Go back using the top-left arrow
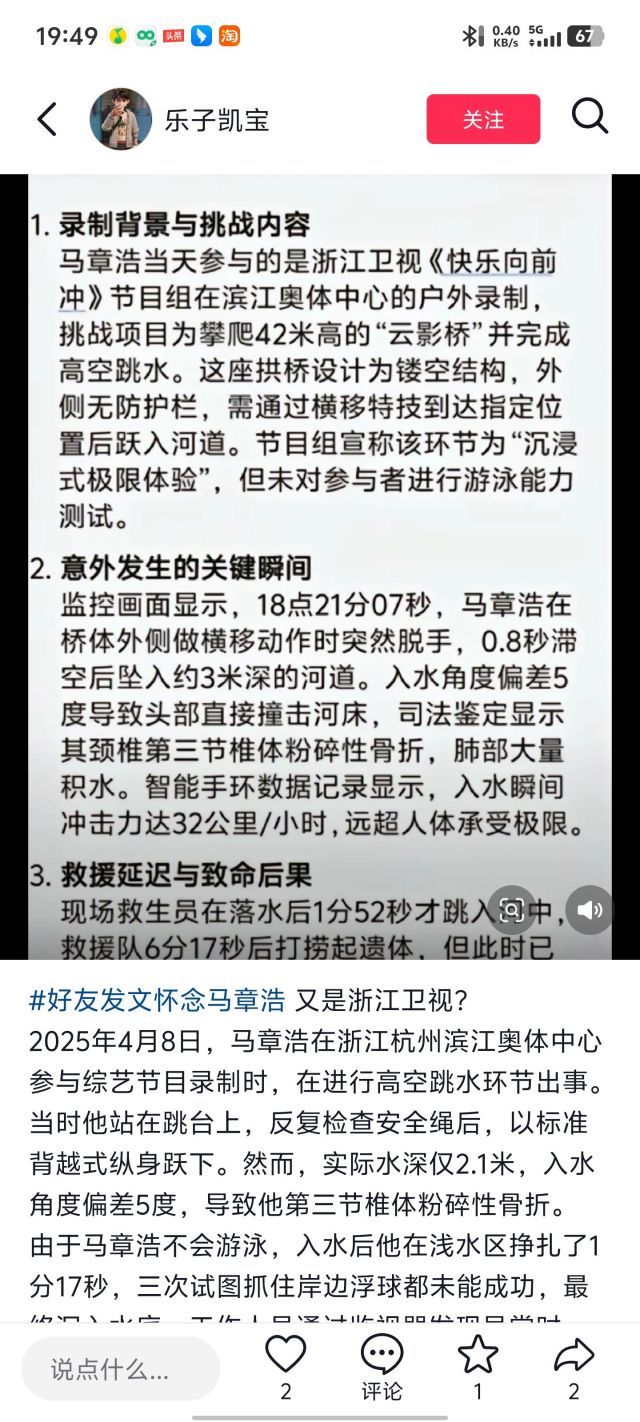Viewport: 640px width, 1422px height. coord(46,119)
